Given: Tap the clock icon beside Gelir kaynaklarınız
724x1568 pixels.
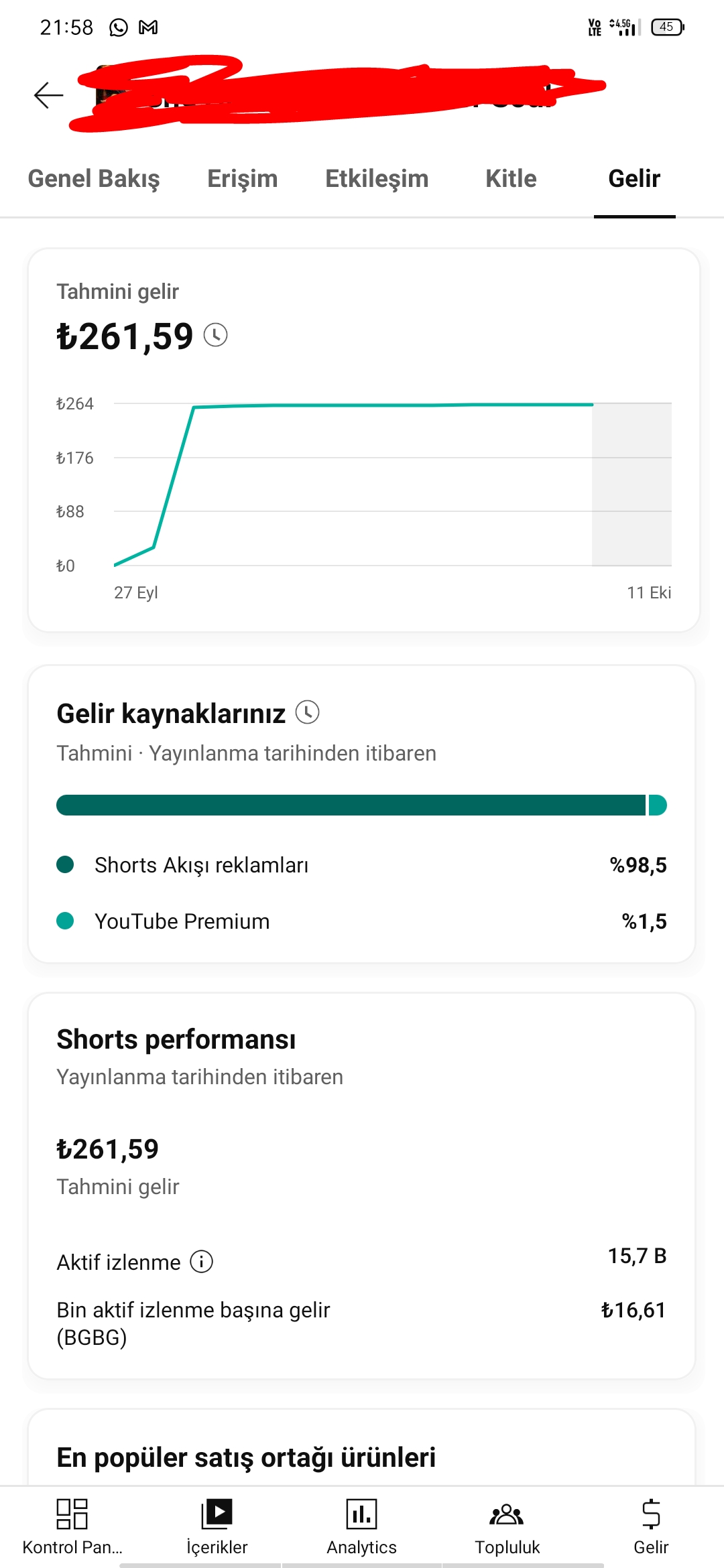Looking at the screenshot, I should [x=308, y=712].
